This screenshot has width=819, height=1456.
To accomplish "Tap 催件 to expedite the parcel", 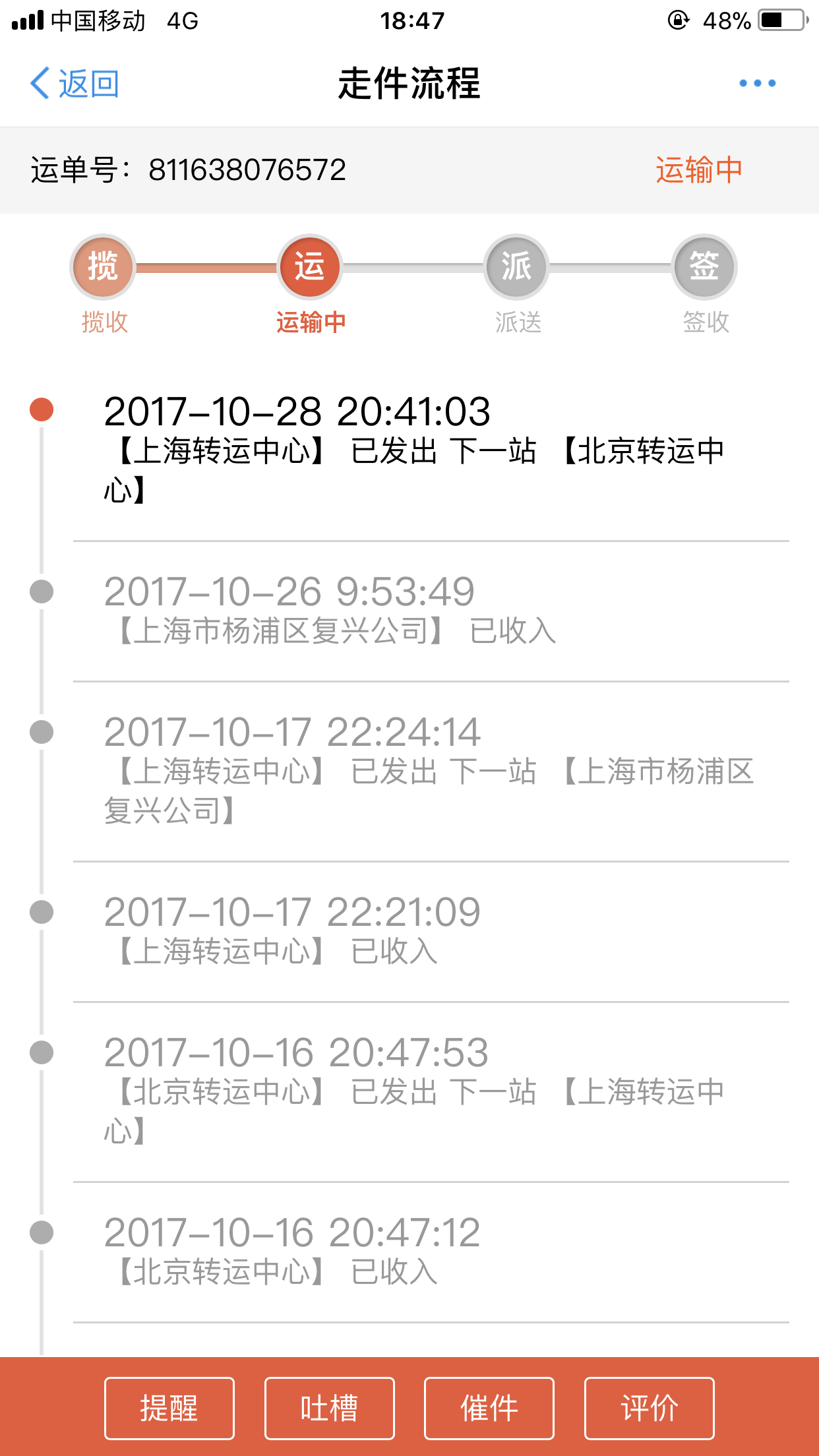I will [489, 1408].
